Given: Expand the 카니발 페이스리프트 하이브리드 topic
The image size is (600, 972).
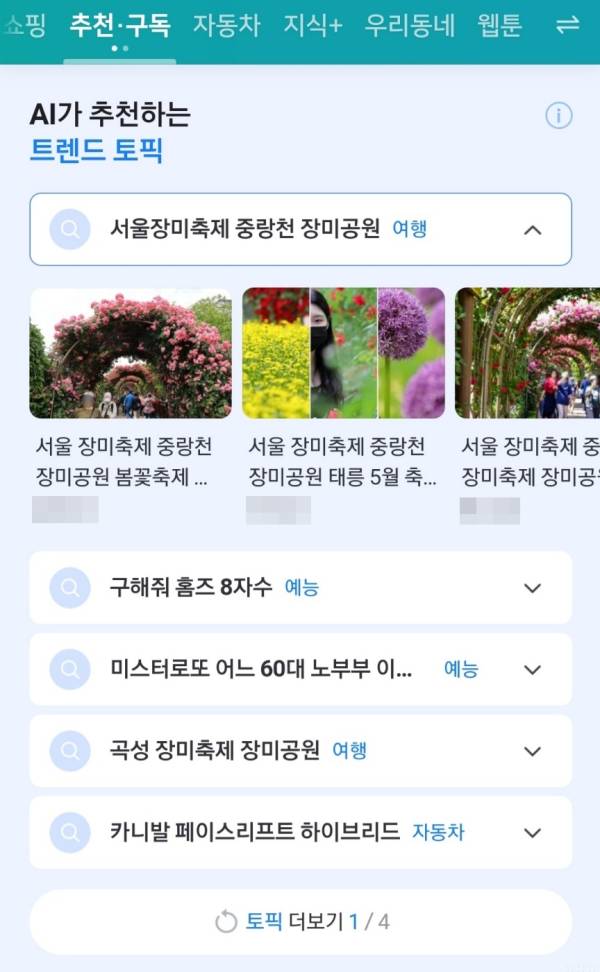Looking at the screenshot, I should coord(532,832).
